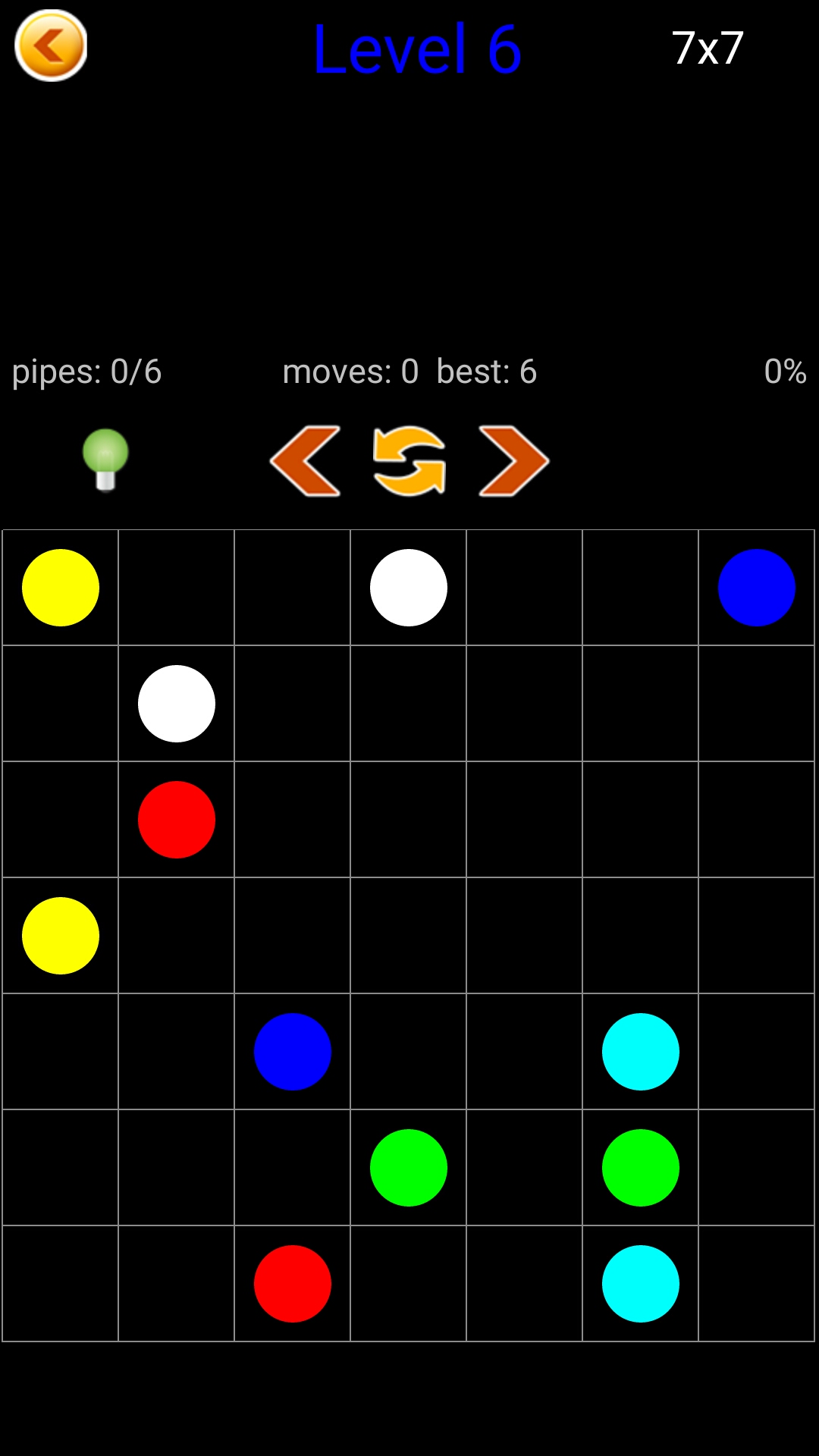Tap the white dot in the top row

(409, 588)
